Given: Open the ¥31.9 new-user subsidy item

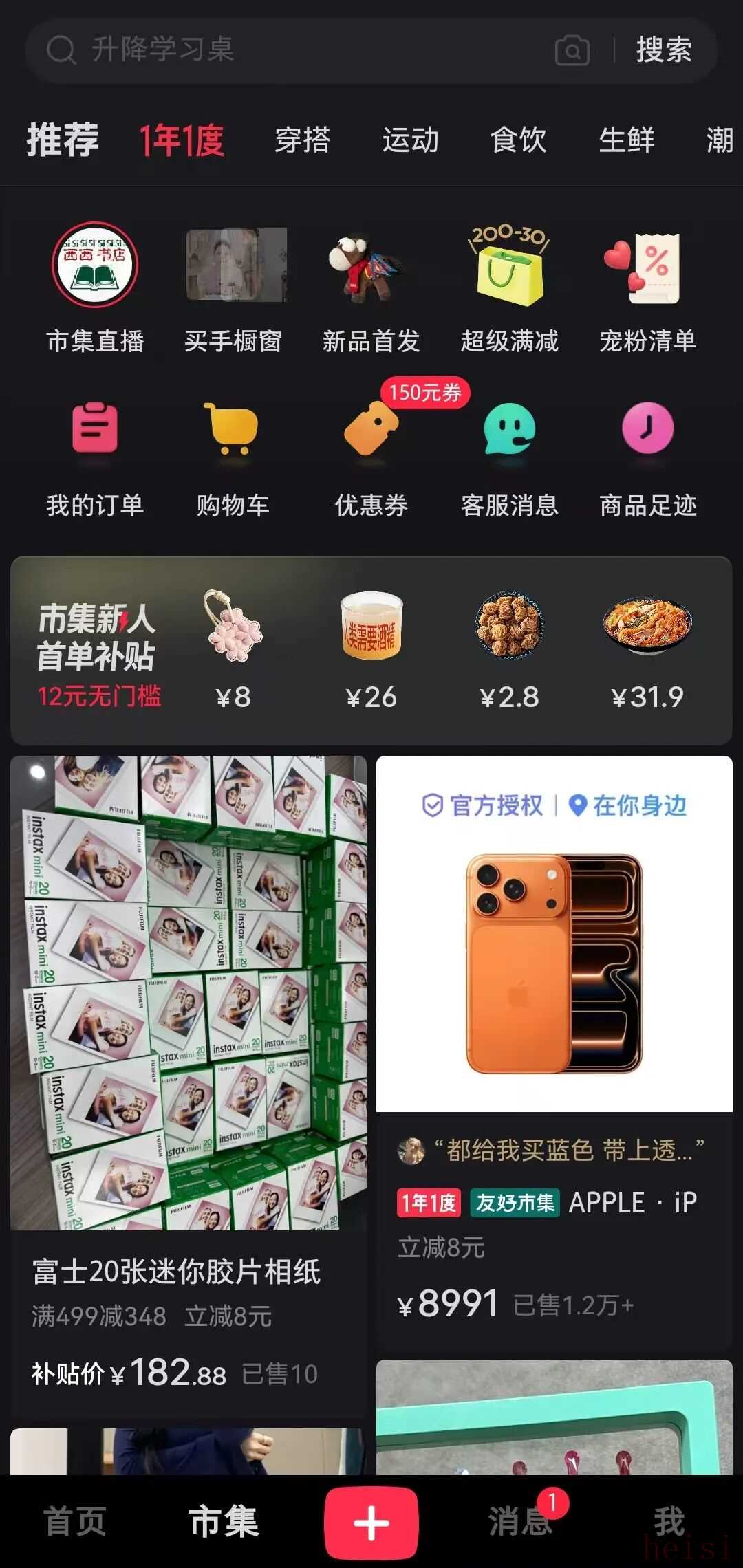Looking at the screenshot, I should click(647, 650).
